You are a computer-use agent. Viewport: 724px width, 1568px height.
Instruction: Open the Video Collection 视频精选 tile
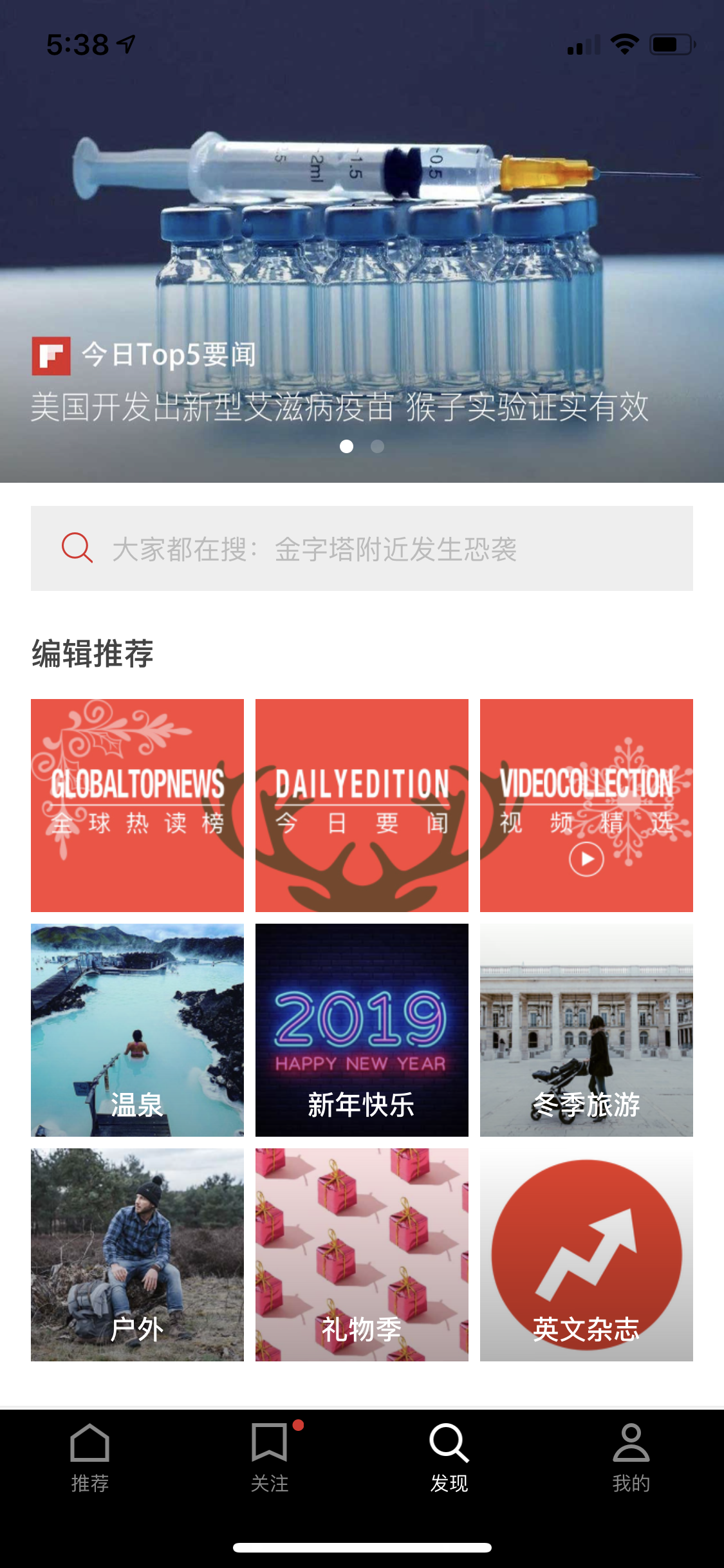pos(586,805)
